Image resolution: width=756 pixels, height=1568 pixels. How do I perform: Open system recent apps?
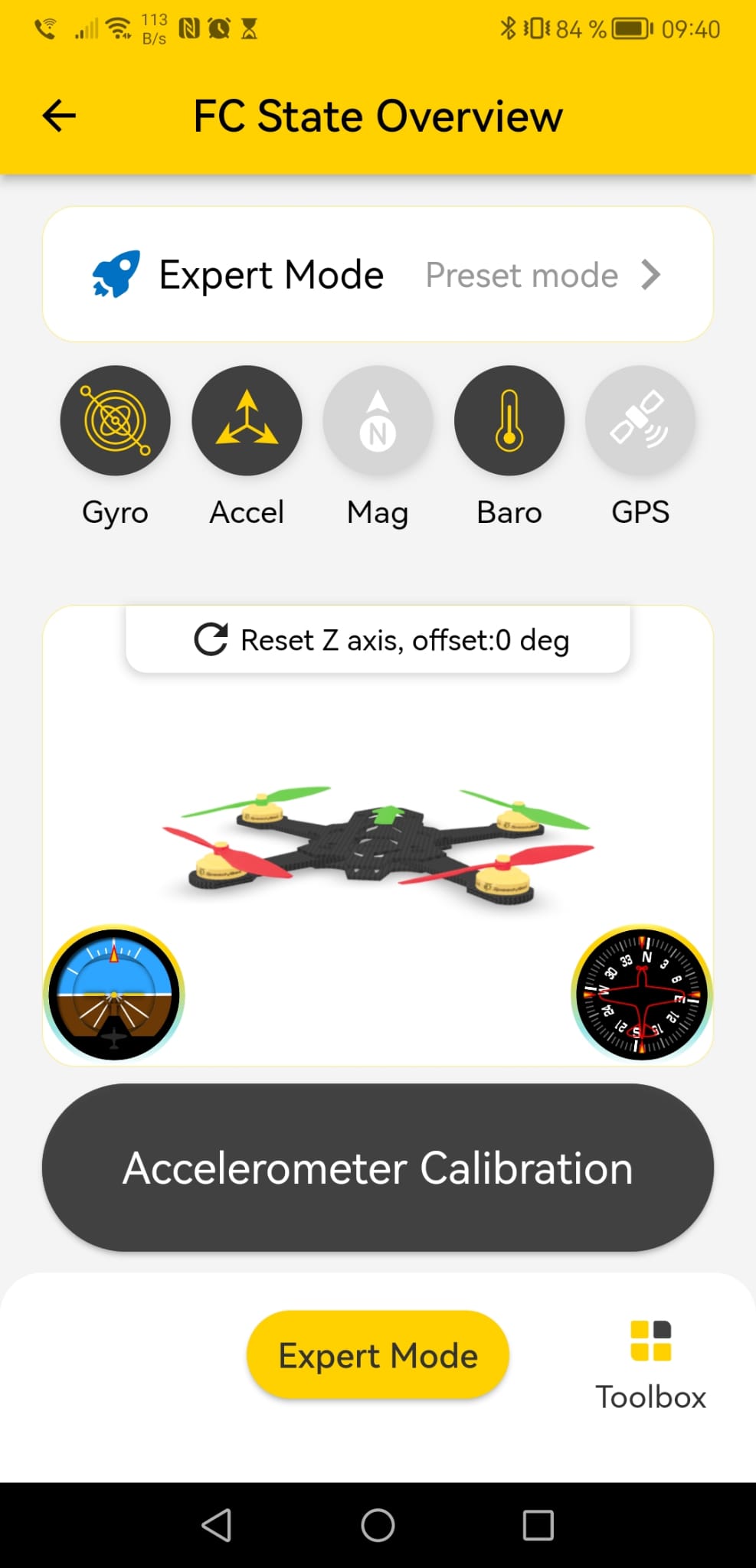click(538, 1525)
